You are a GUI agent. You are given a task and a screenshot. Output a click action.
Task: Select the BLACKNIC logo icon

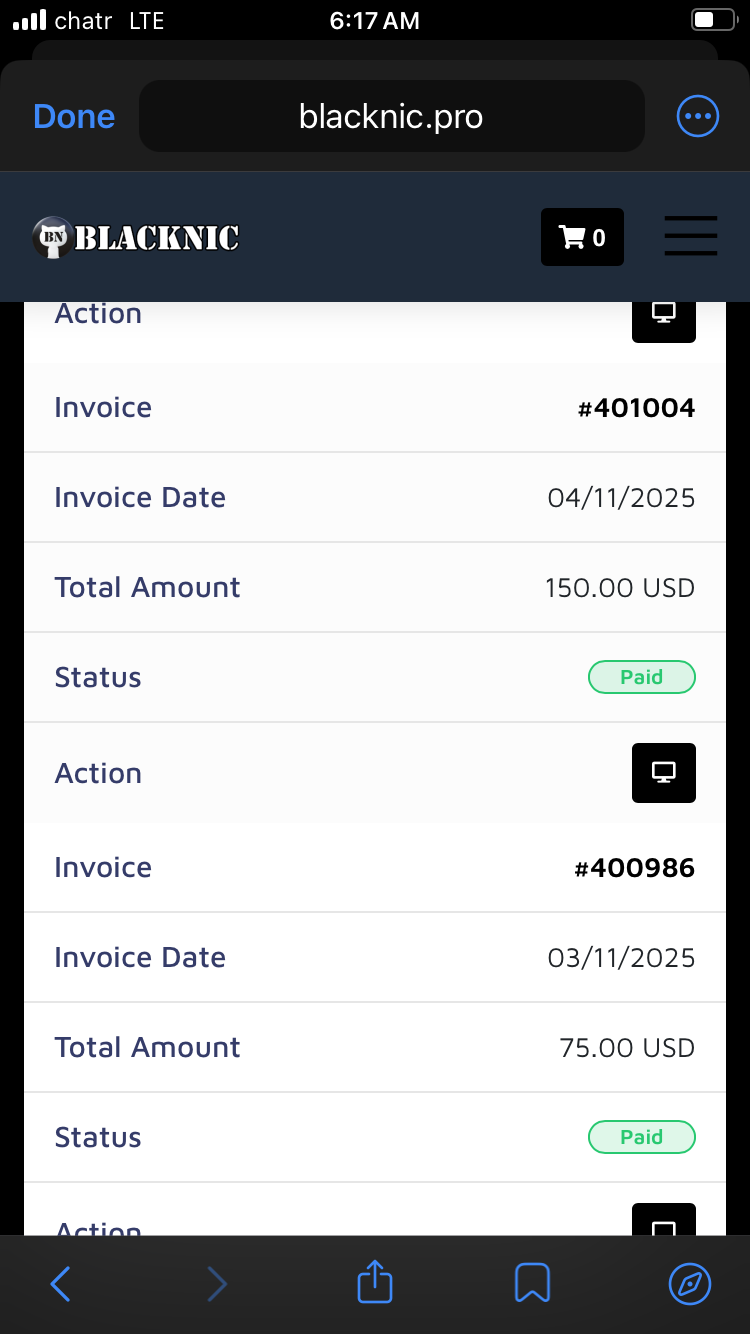click(x=51, y=237)
